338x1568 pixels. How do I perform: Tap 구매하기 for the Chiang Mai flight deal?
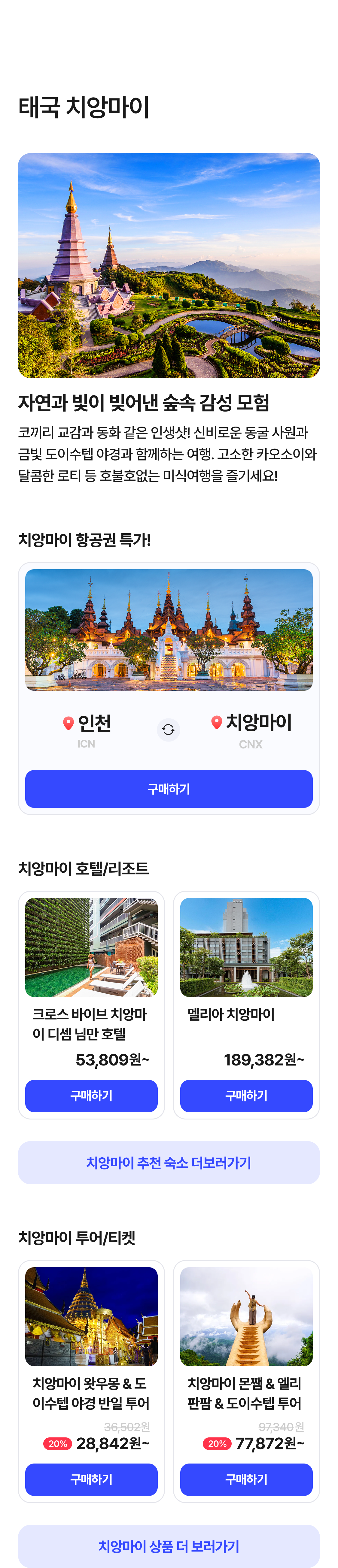click(169, 788)
